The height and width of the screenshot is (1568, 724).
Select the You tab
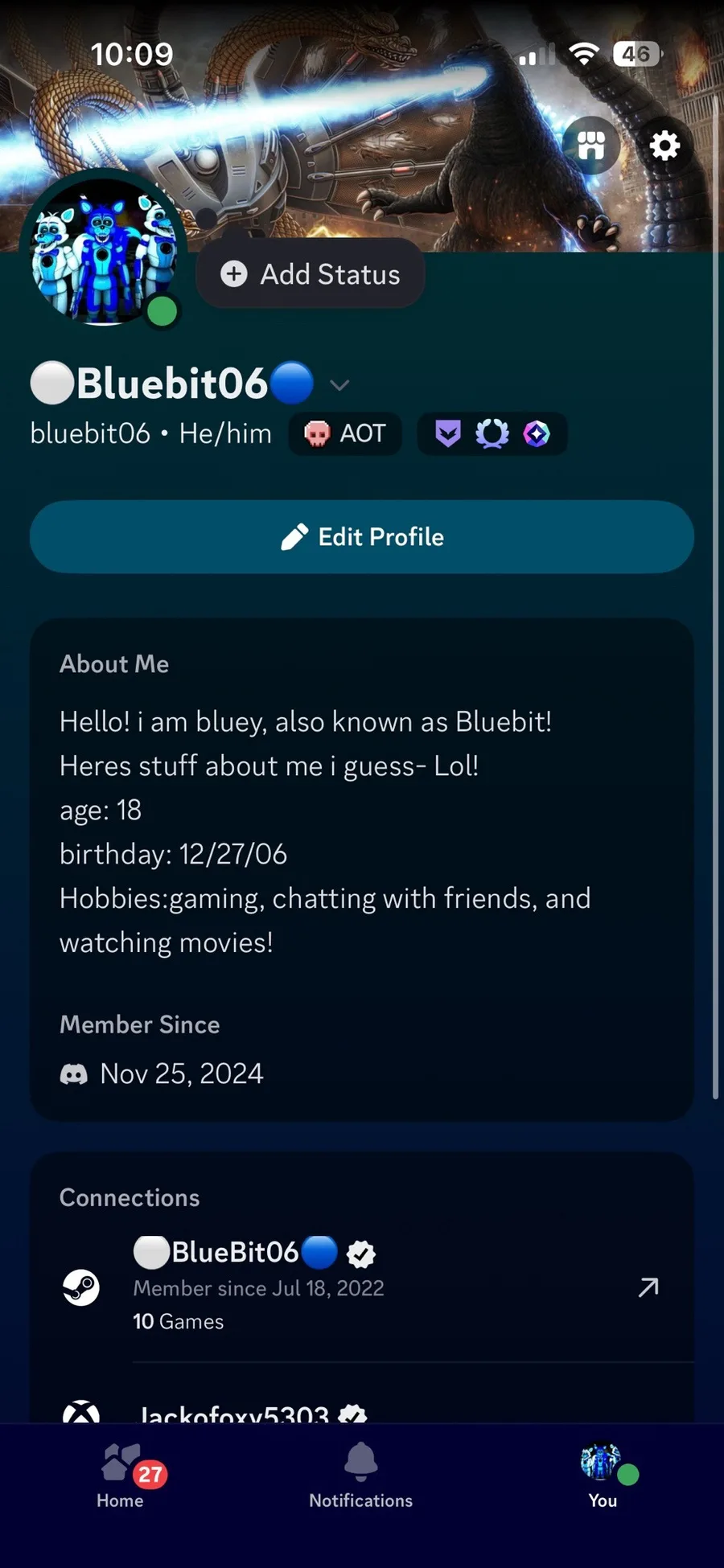(603, 1476)
